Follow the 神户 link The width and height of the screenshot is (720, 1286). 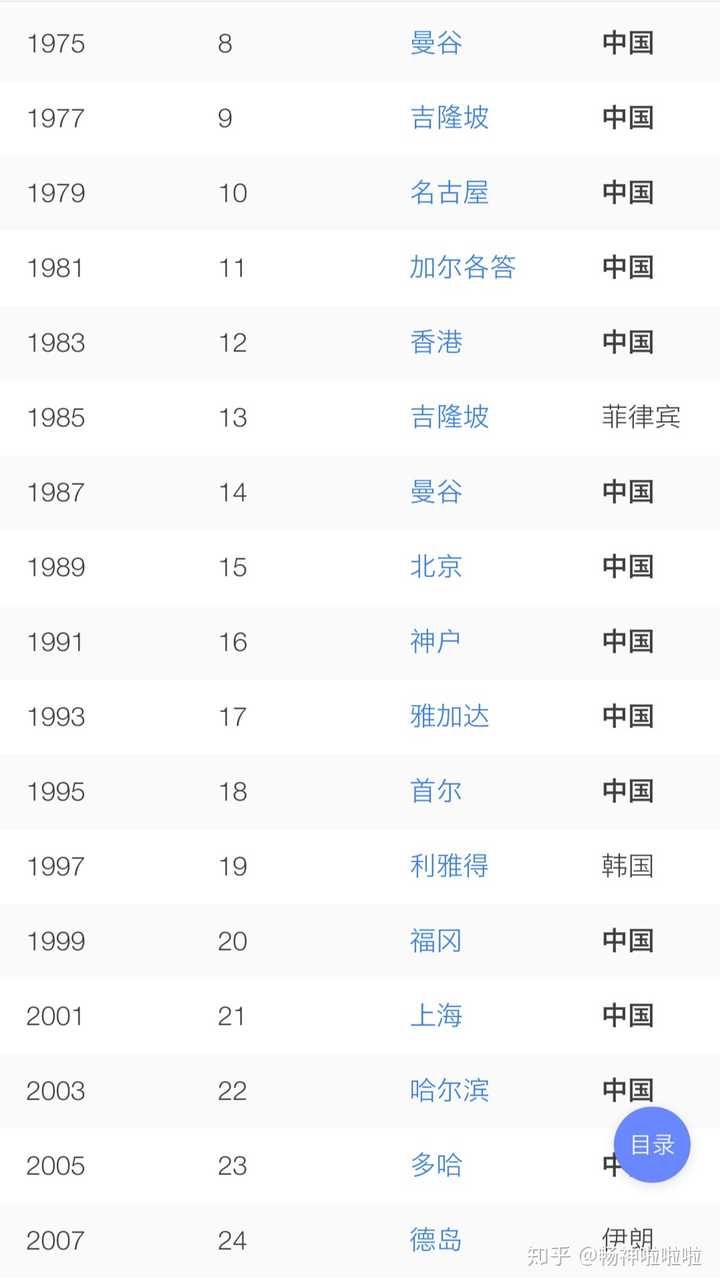click(436, 641)
